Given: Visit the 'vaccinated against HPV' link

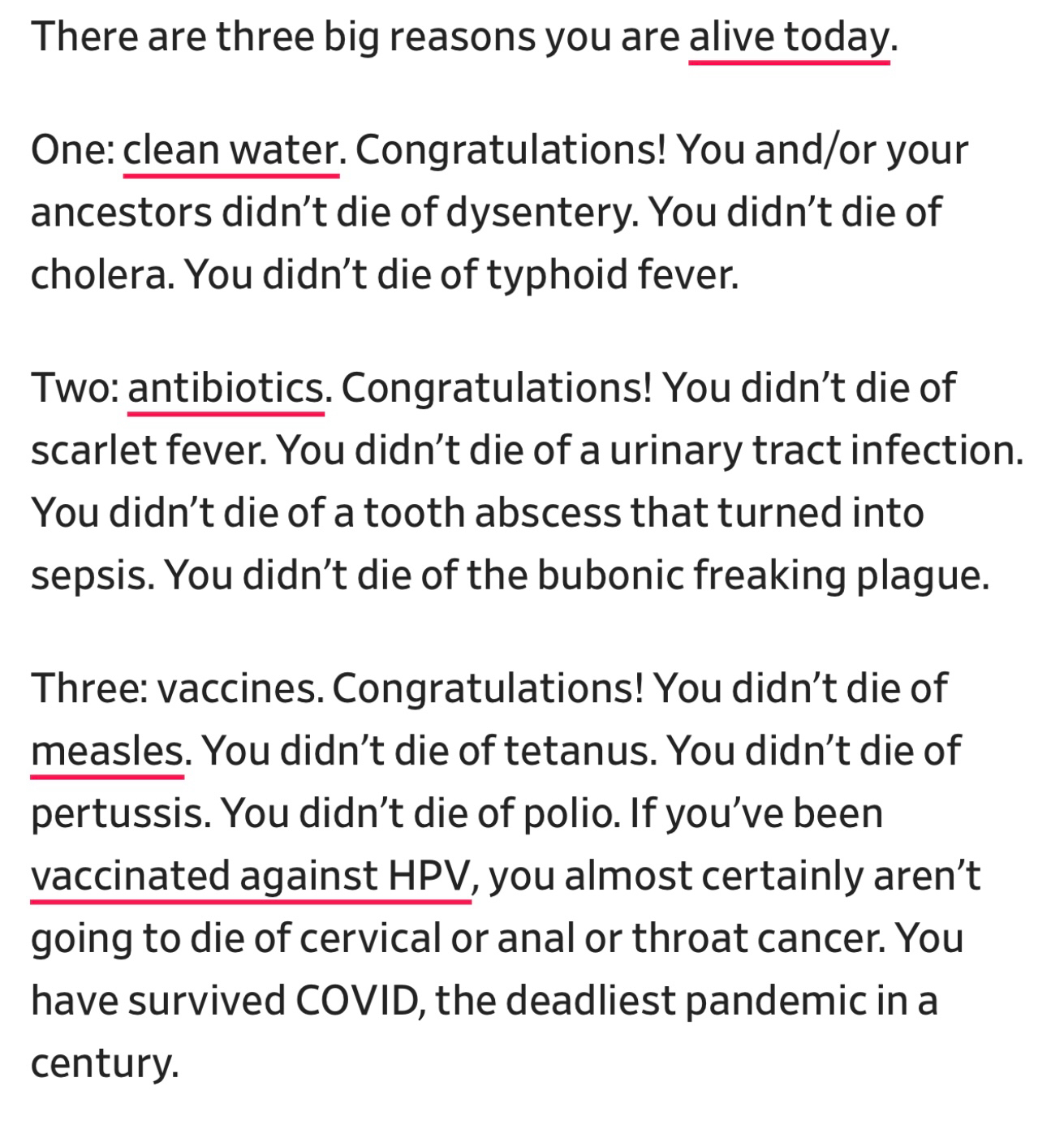Looking at the screenshot, I should 250,876.
